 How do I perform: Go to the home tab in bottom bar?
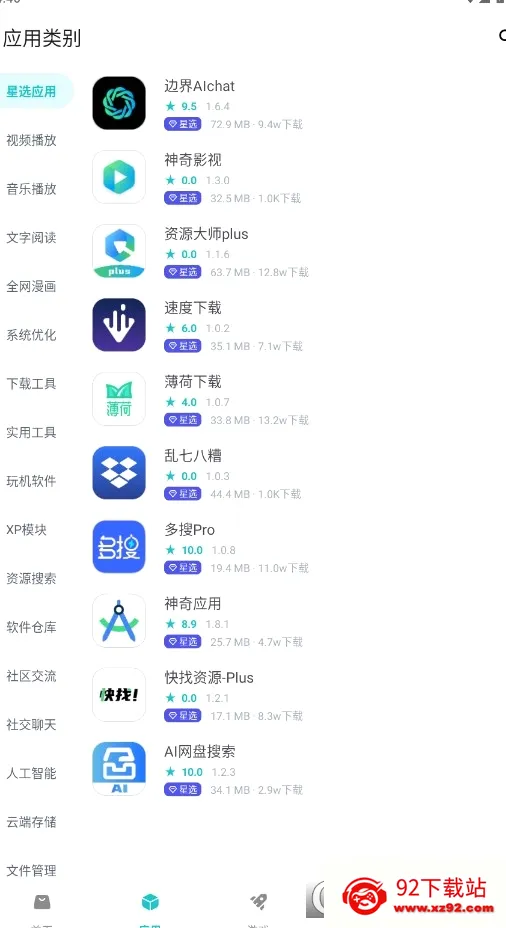[x=42, y=903]
